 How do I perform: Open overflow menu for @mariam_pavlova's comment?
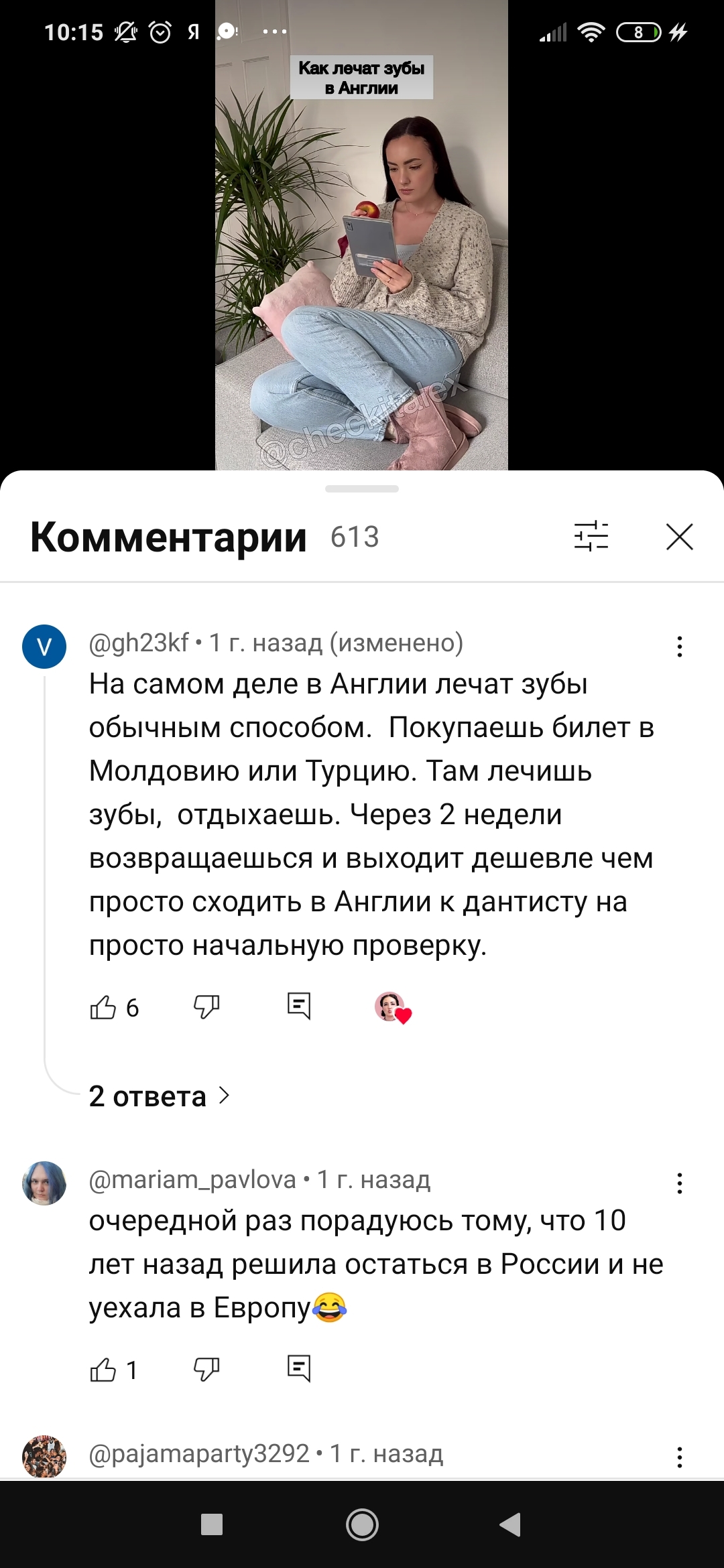pos(679,1183)
